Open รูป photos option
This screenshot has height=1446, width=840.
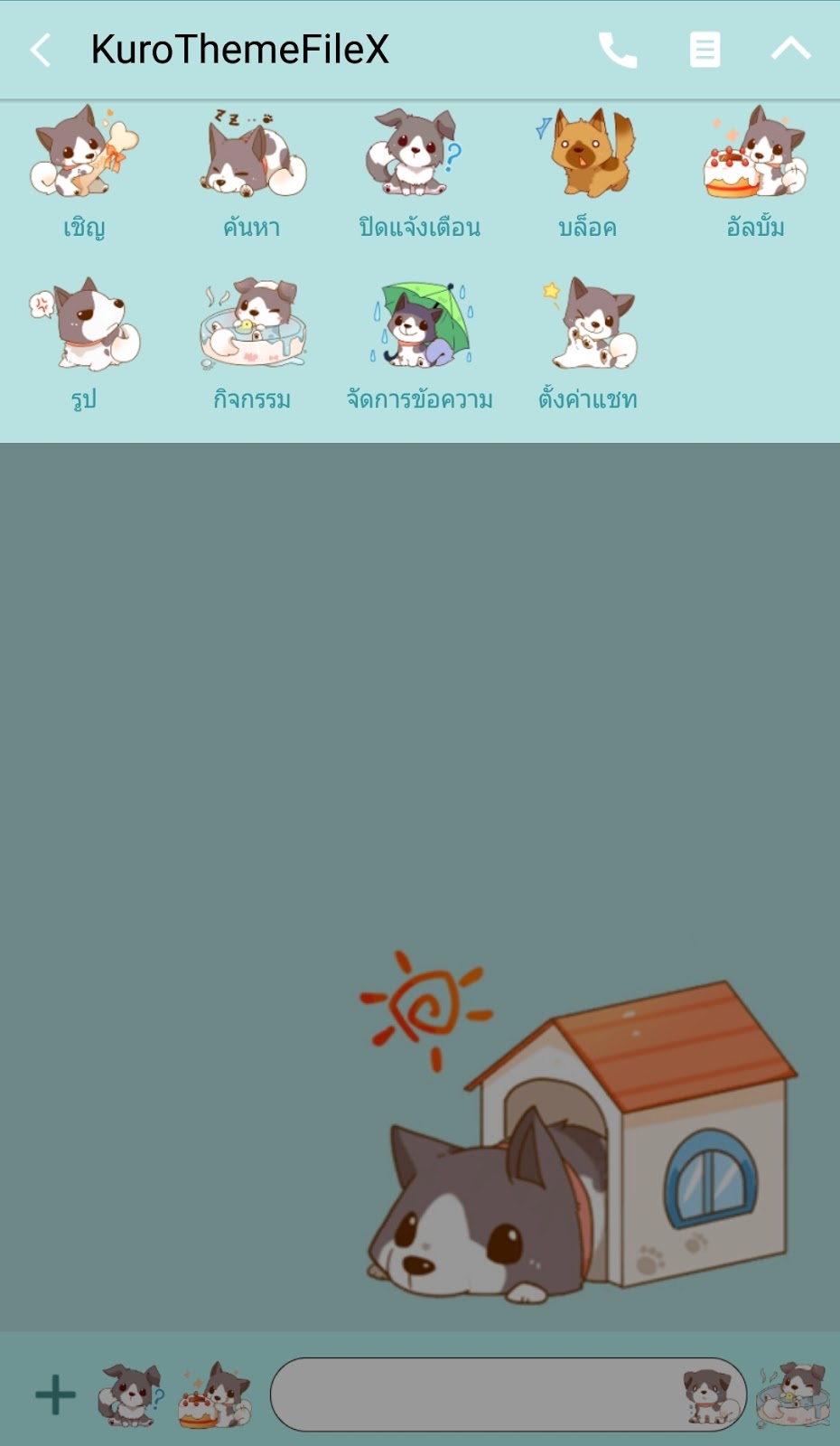click(84, 343)
